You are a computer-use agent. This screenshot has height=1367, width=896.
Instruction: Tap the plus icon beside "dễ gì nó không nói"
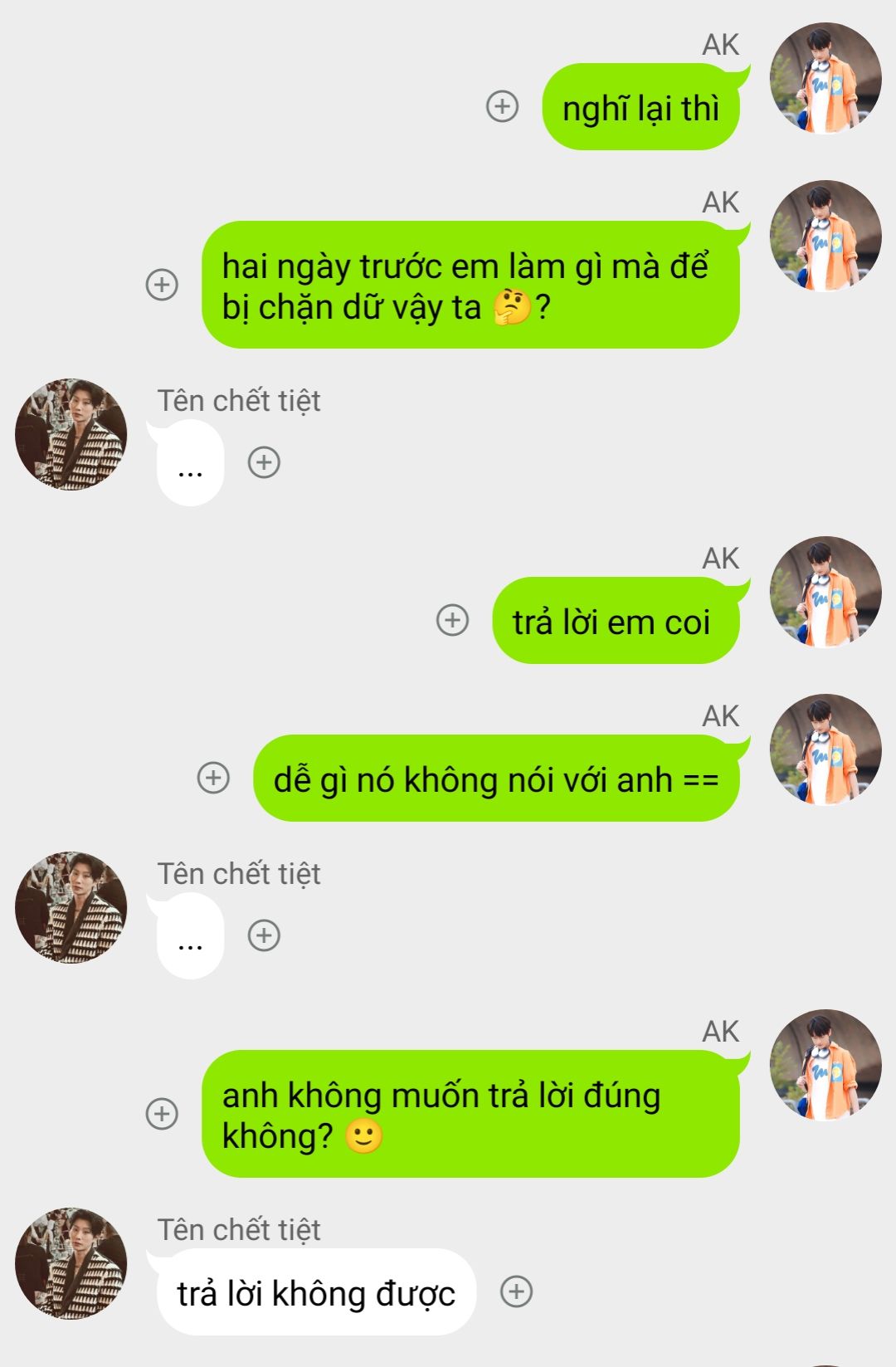point(213,778)
